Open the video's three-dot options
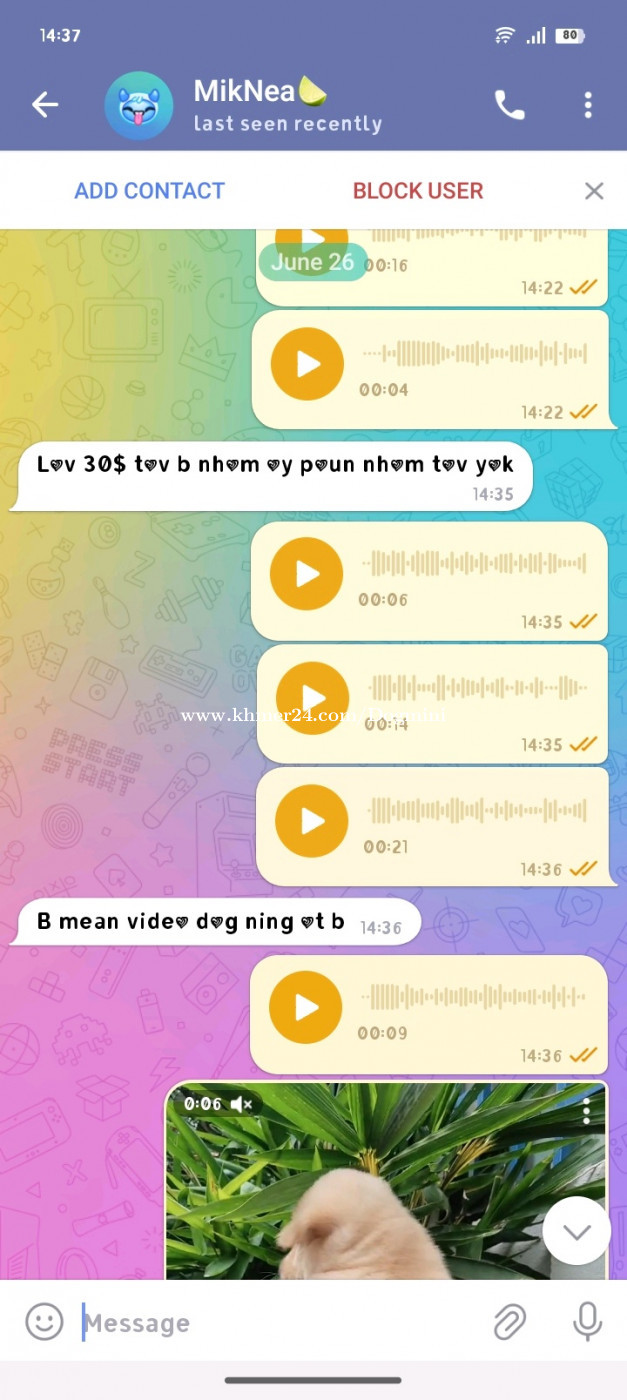The width and height of the screenshot is (627, 1400). point(587,1109)
